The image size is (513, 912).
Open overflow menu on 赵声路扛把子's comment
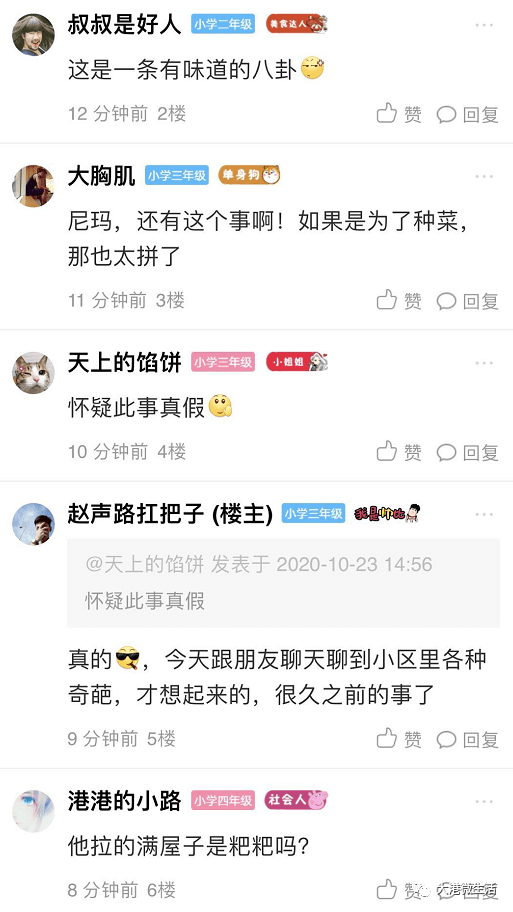[484, 514]
